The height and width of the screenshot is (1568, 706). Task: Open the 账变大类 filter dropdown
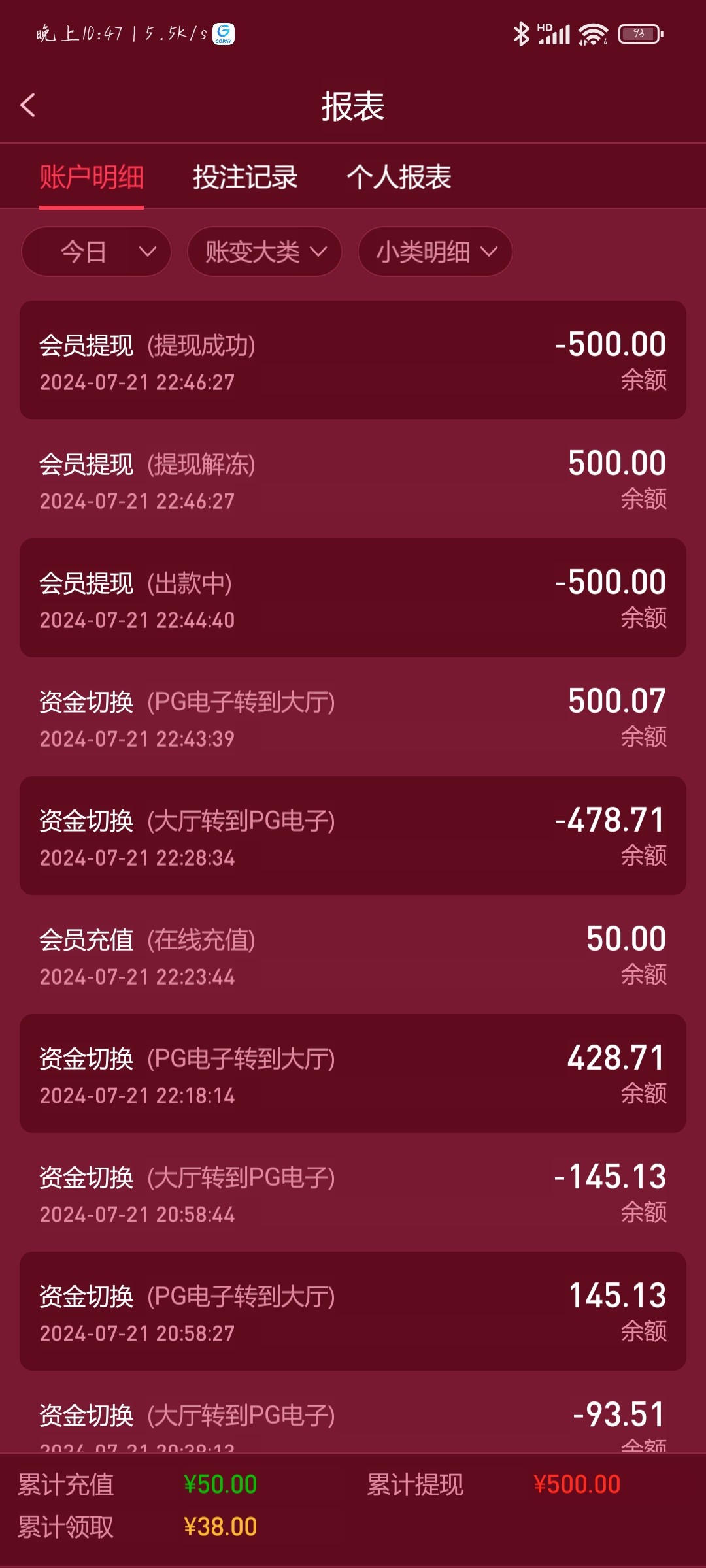[x=265, y=252]
